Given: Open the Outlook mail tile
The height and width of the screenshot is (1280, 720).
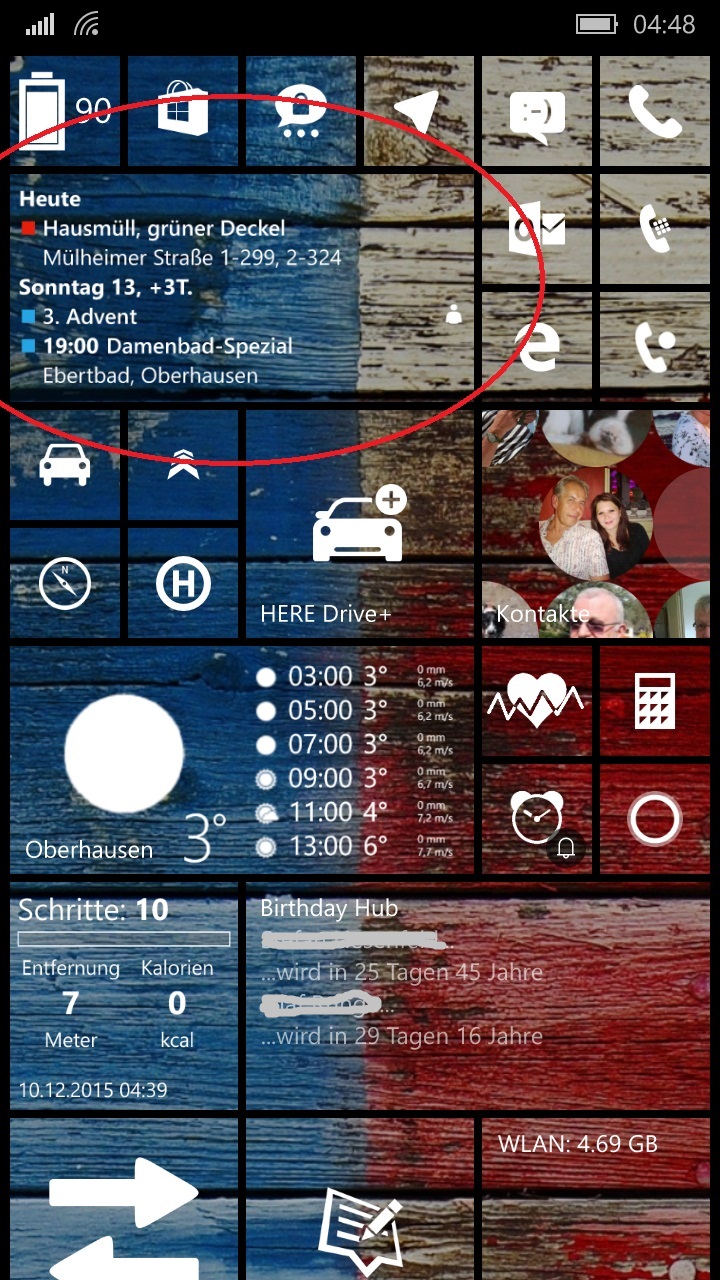Looking at the screenshot, I should (537, 229).
